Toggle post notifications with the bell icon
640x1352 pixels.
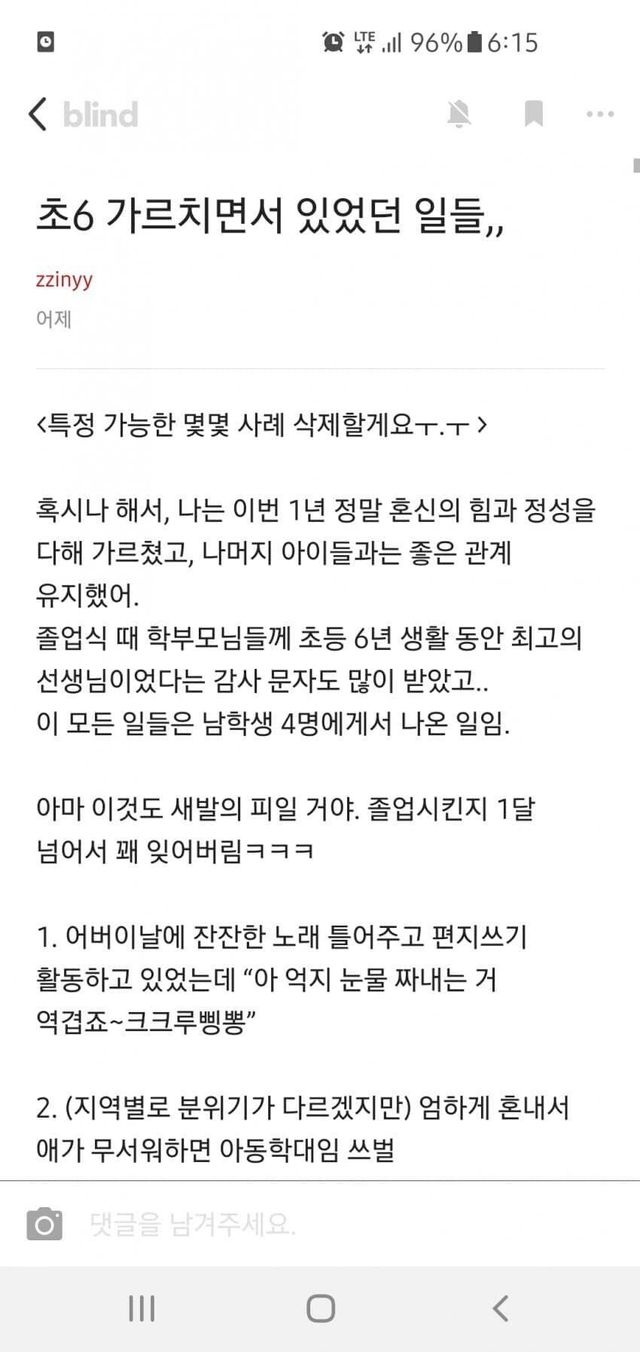click(460, 114)
